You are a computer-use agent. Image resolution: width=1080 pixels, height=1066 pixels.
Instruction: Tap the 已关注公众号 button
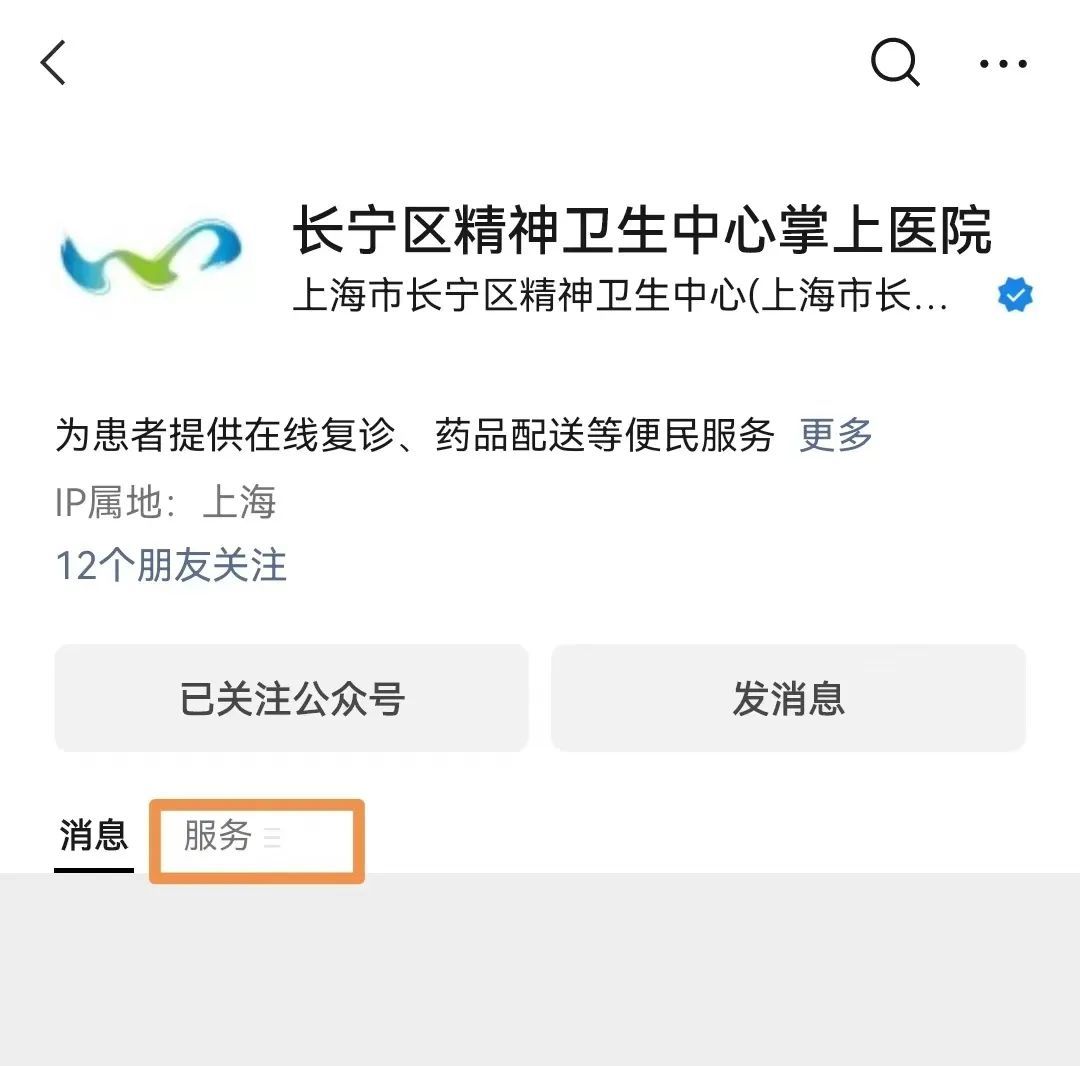(291, 698)
